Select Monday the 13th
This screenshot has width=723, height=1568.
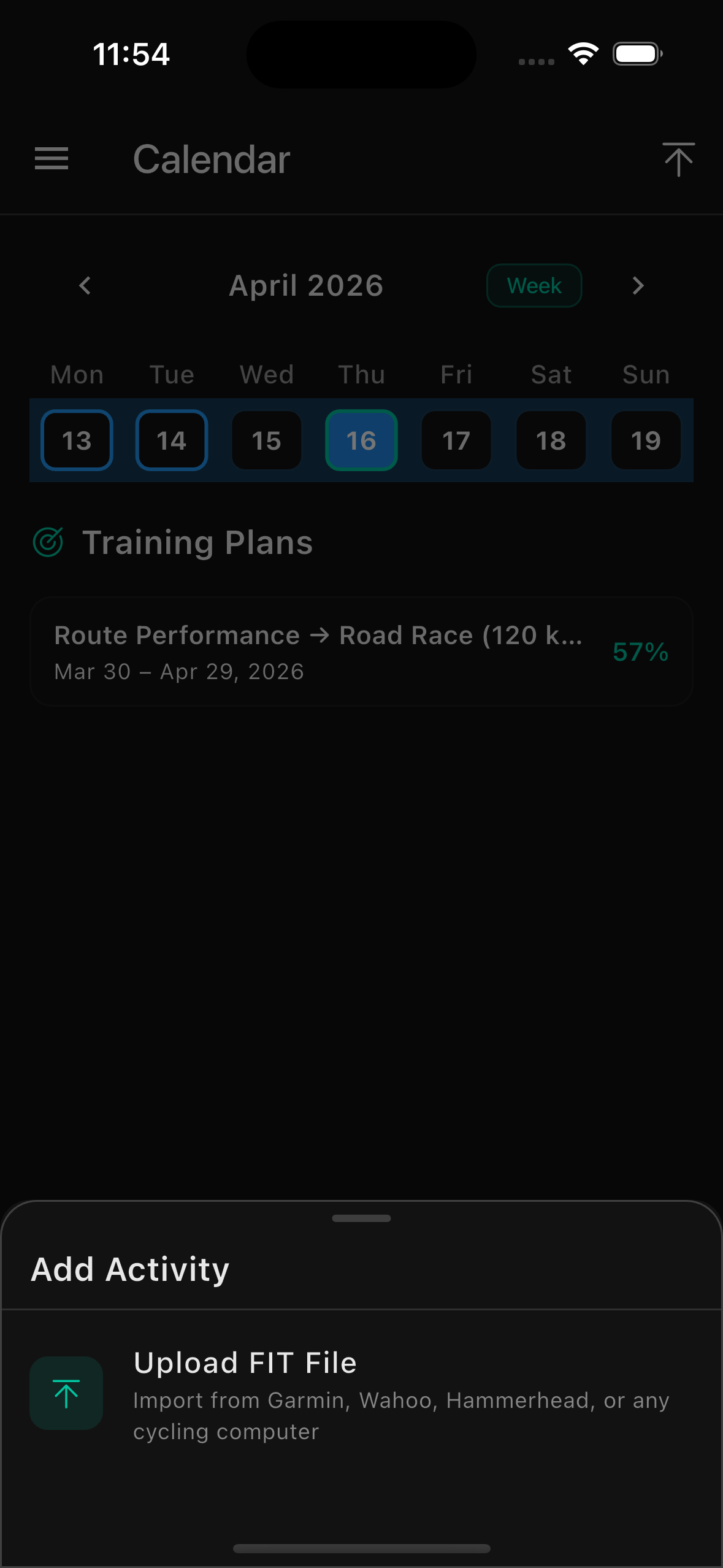pos(77,440)
